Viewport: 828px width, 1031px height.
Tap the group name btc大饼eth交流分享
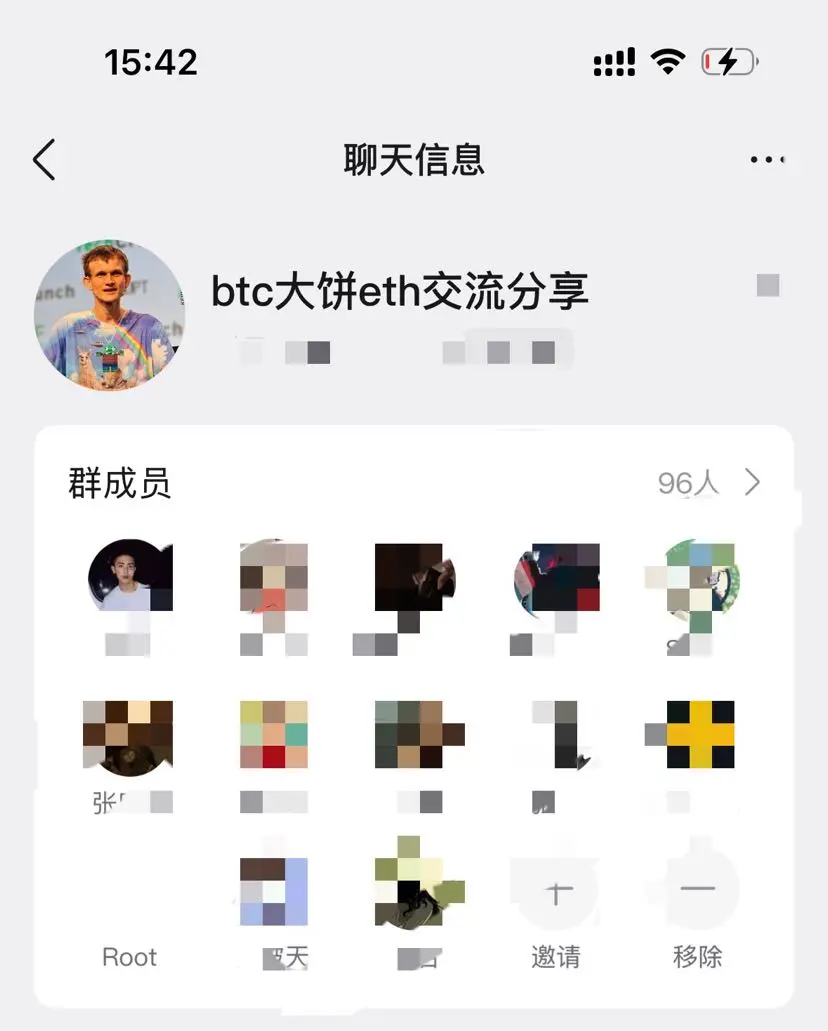(400, 290)
